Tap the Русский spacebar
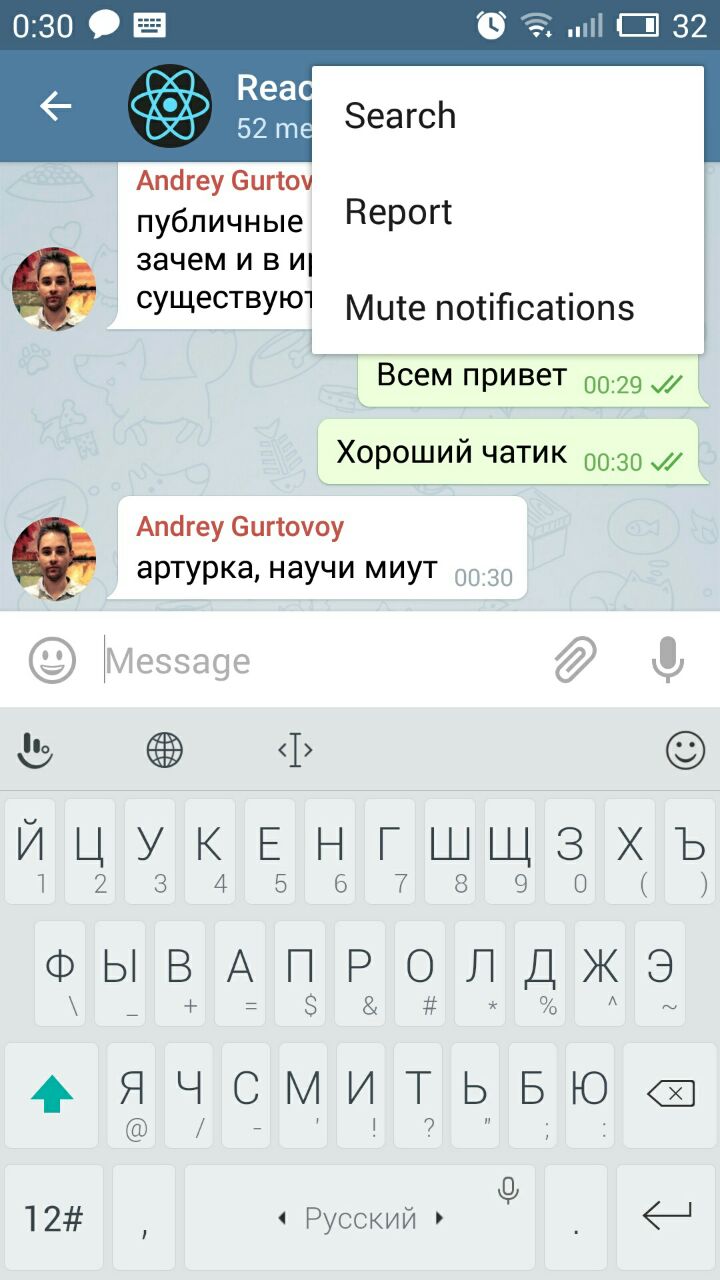720x1280 pixels. pyautogui.click(x=360, y=1218)
